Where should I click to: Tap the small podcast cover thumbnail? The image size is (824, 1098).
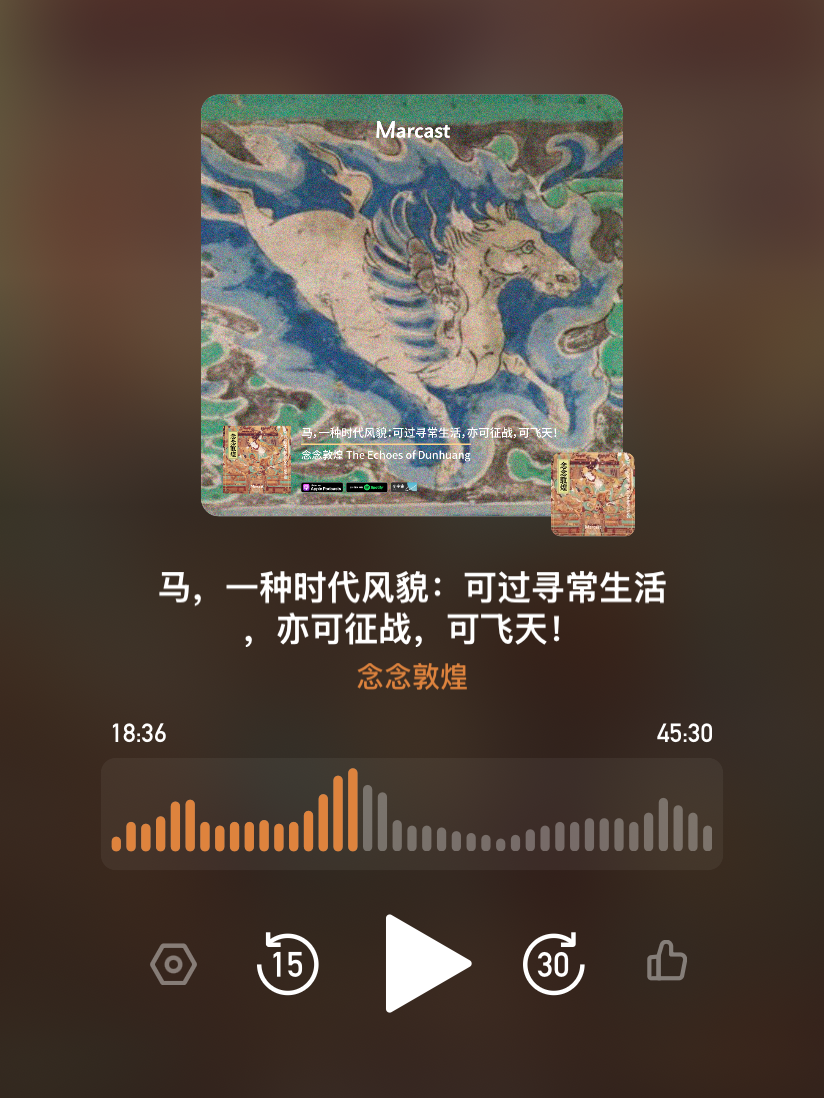pos(593,494)
